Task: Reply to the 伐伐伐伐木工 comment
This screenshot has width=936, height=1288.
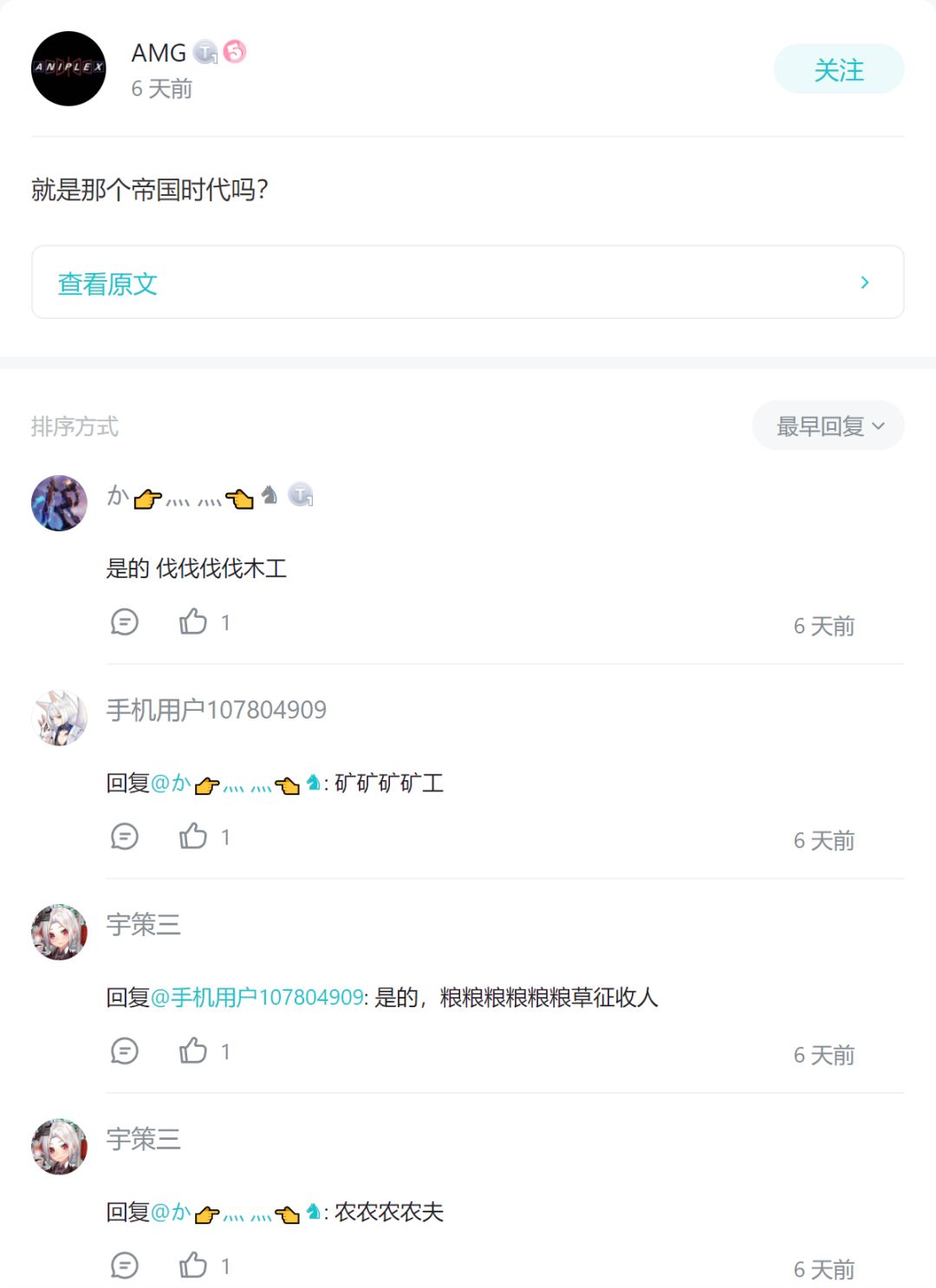Action: (125, 621)
